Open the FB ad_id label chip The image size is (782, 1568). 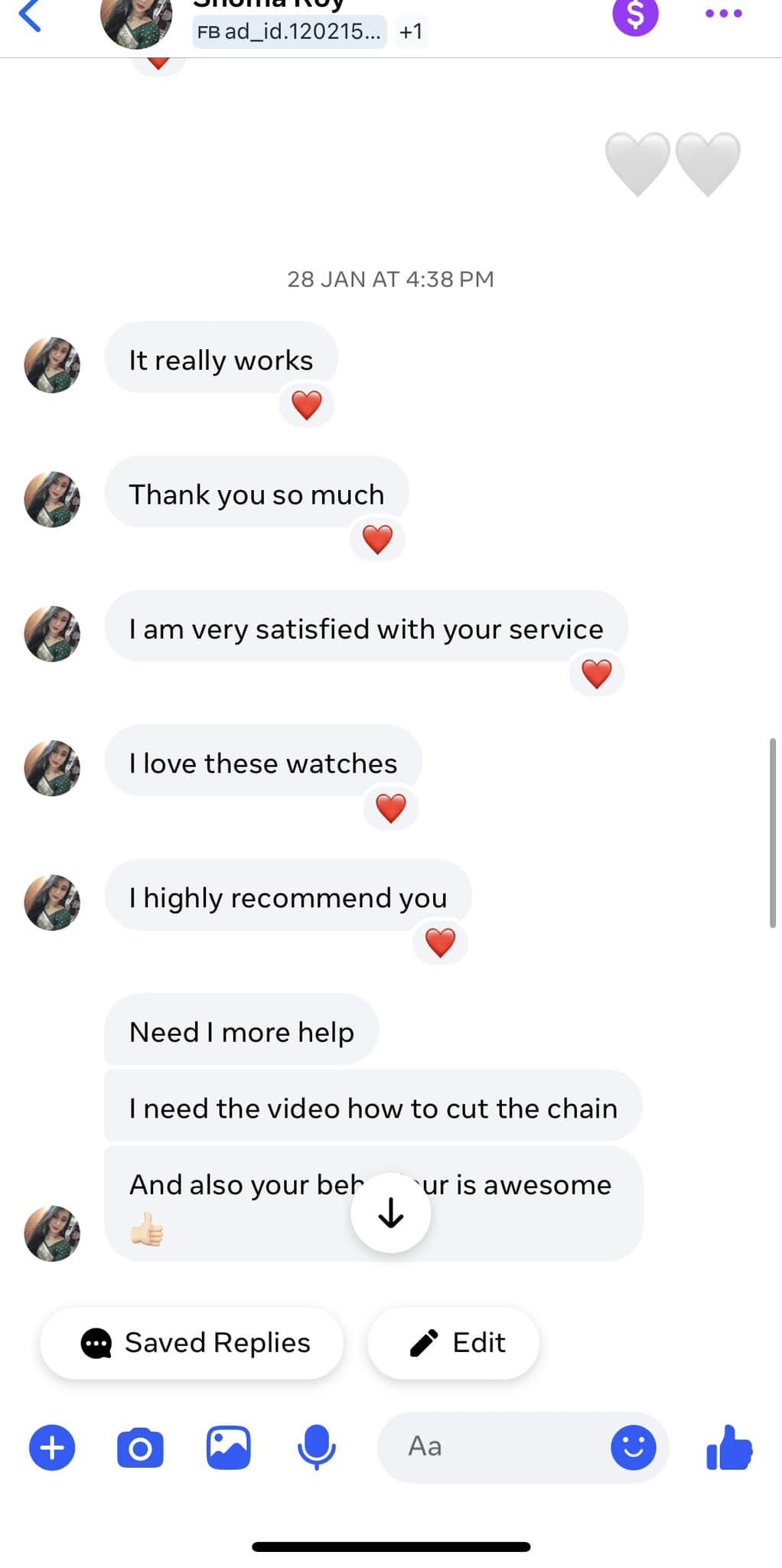tap(289, 32)
